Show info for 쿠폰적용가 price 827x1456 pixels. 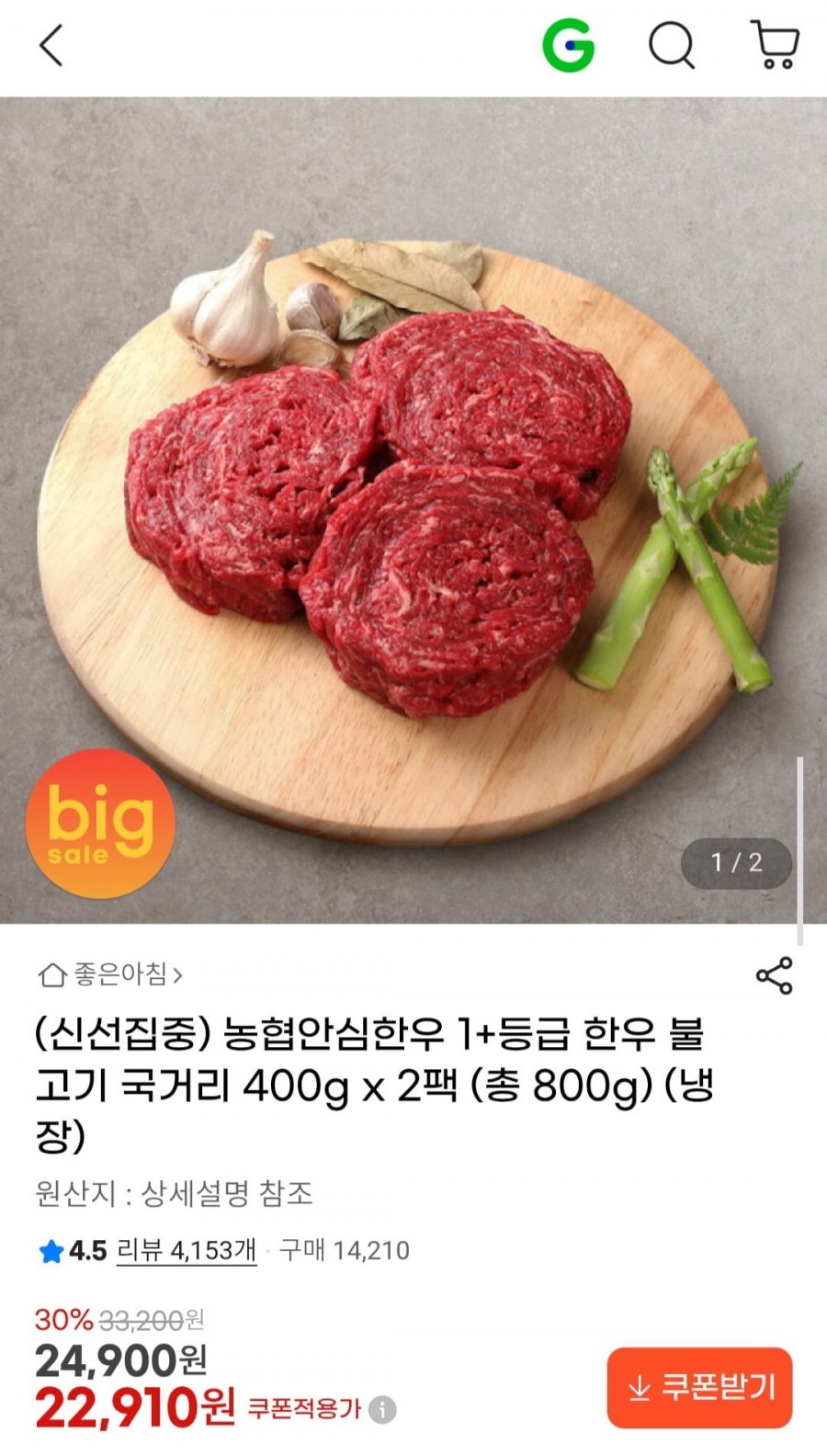pos(383,1409)
